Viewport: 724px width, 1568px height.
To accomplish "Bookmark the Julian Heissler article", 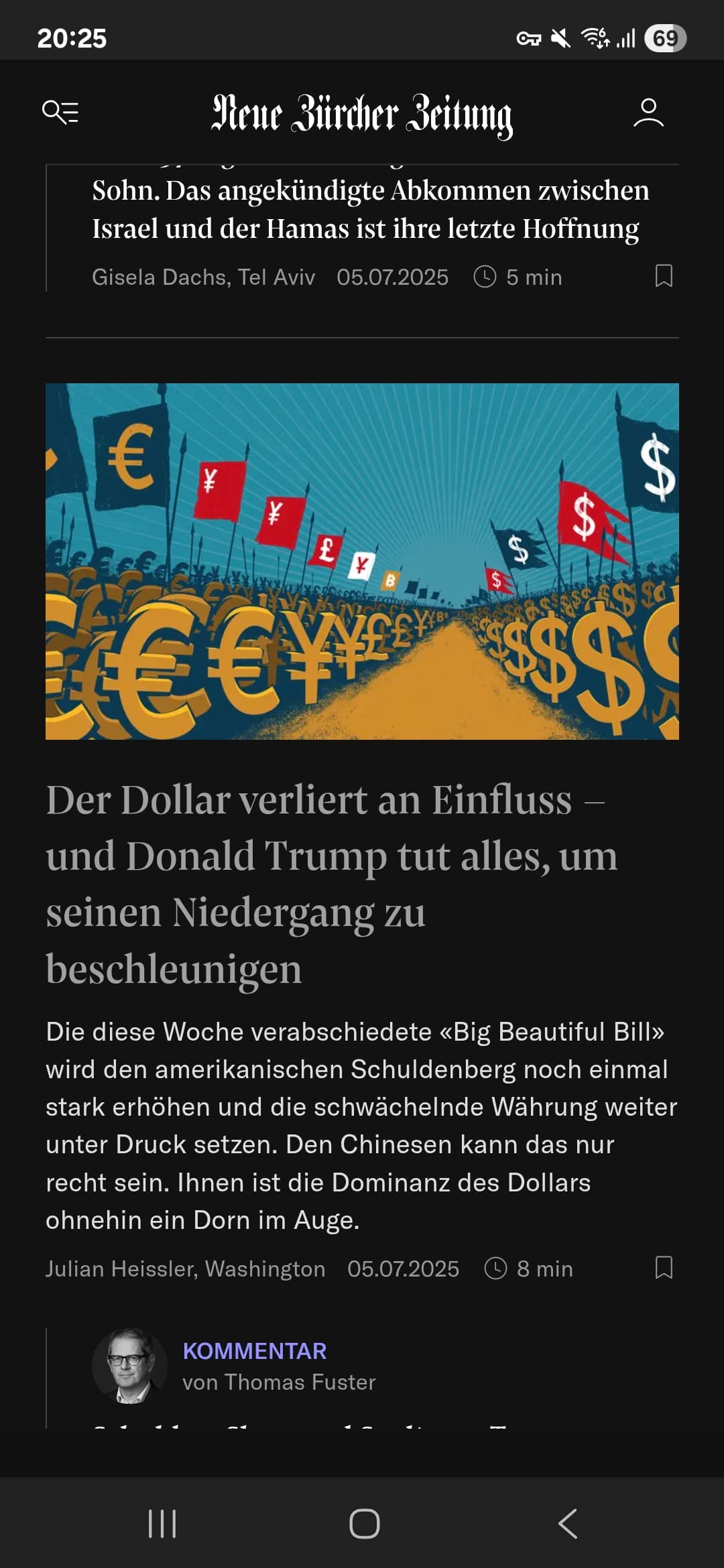I will click(x=664, y=1268).
